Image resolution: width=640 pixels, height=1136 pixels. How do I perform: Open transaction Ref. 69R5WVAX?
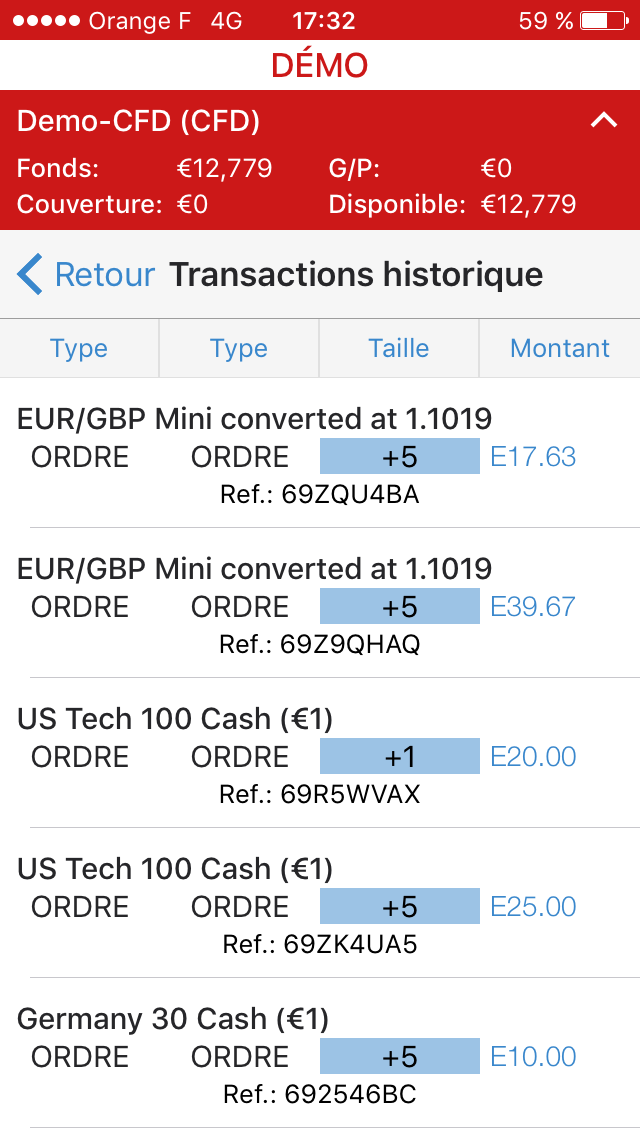click(x=320, y=755)
